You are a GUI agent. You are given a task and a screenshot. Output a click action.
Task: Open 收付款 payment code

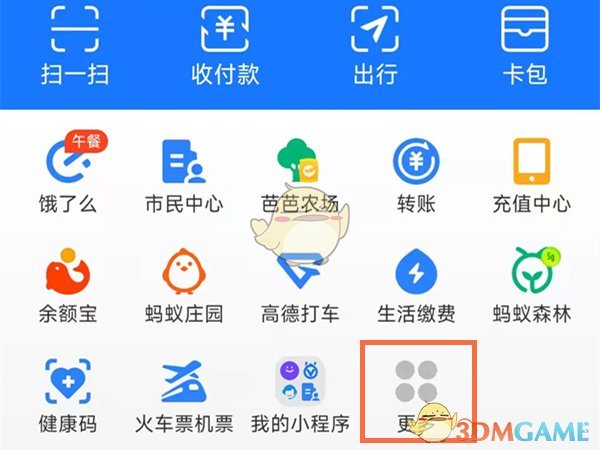tap(225, 32)
